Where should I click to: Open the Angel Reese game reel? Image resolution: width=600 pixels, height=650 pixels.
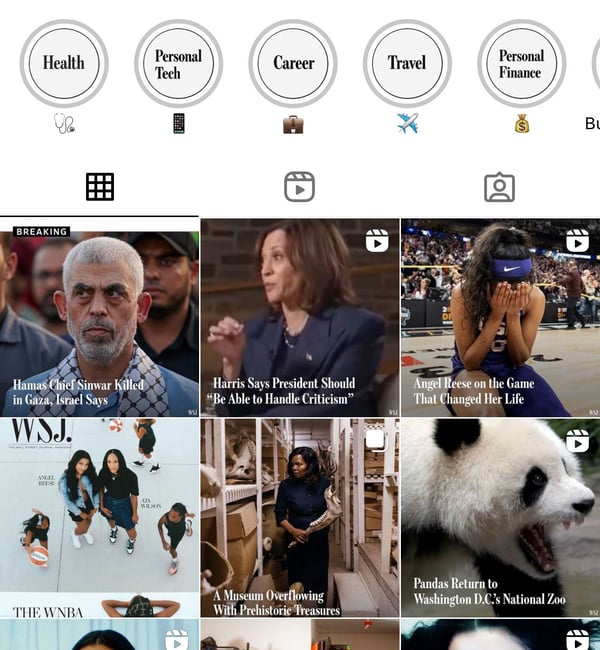pyautogui.click(x=500, y=318)
